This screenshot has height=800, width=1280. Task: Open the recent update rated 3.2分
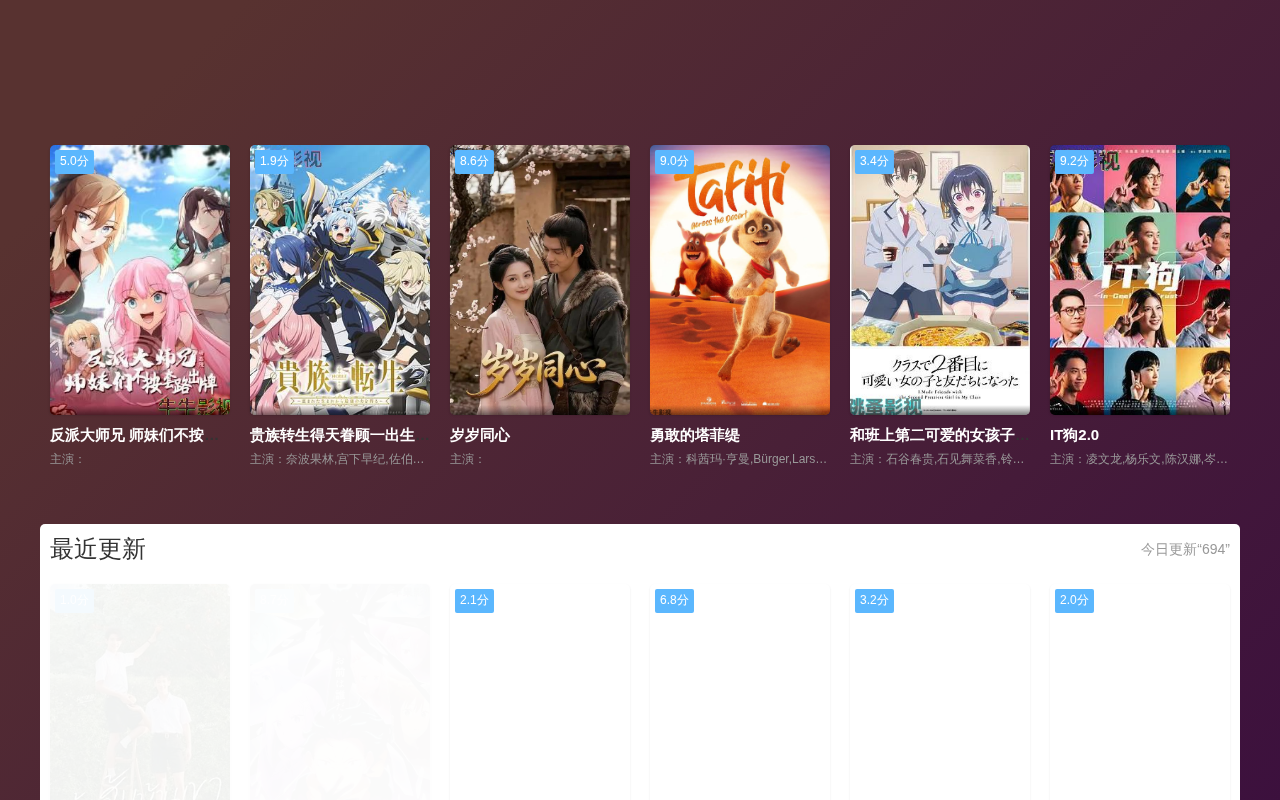click(940, 692)
